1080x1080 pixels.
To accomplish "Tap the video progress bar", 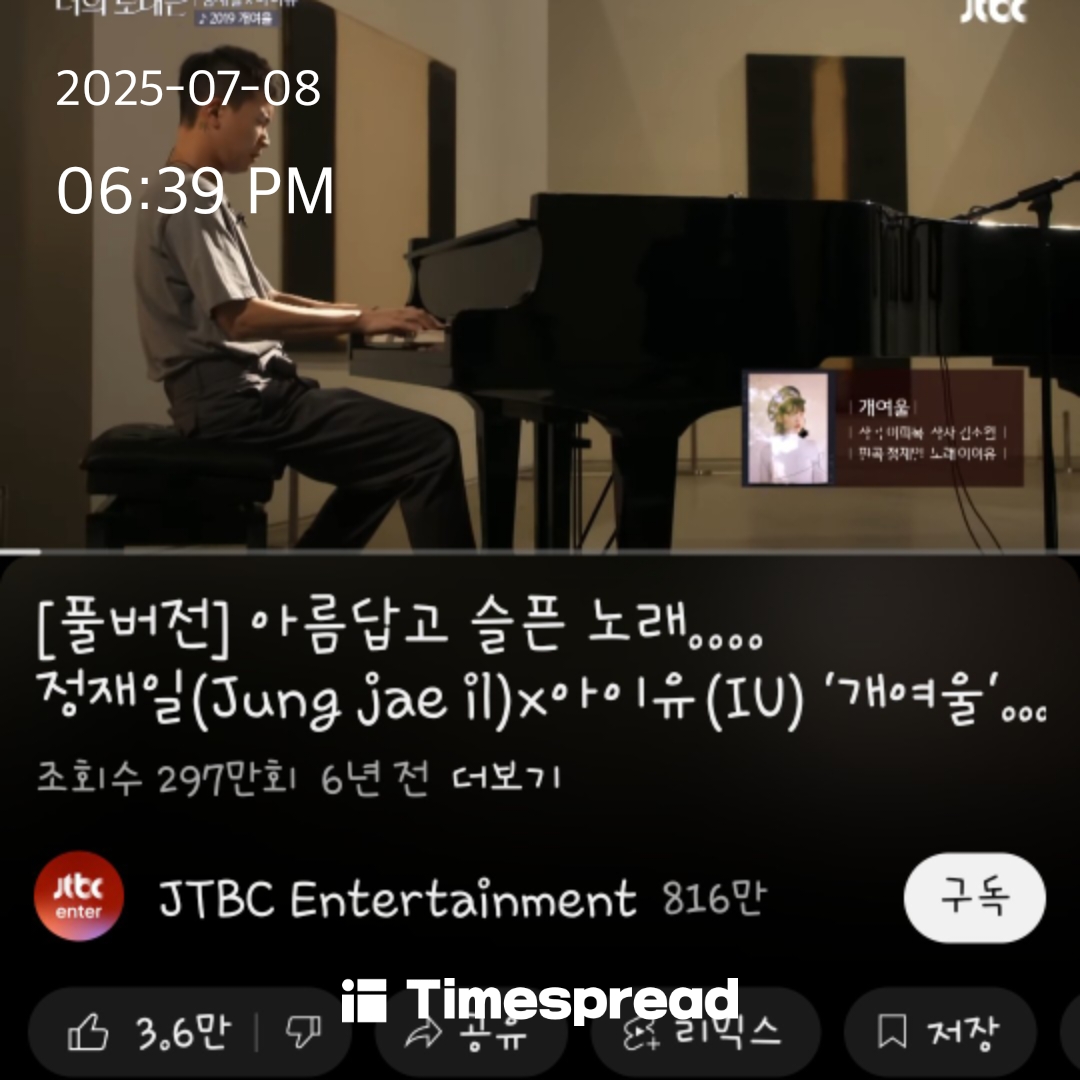I will click(x=540, y=551).
